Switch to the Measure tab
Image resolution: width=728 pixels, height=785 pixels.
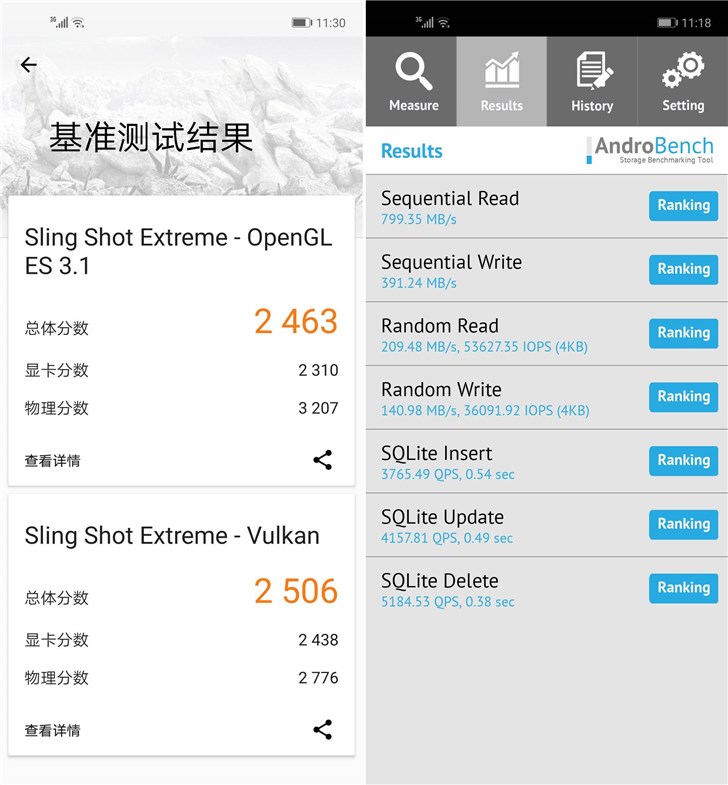(x=413, y=82)
